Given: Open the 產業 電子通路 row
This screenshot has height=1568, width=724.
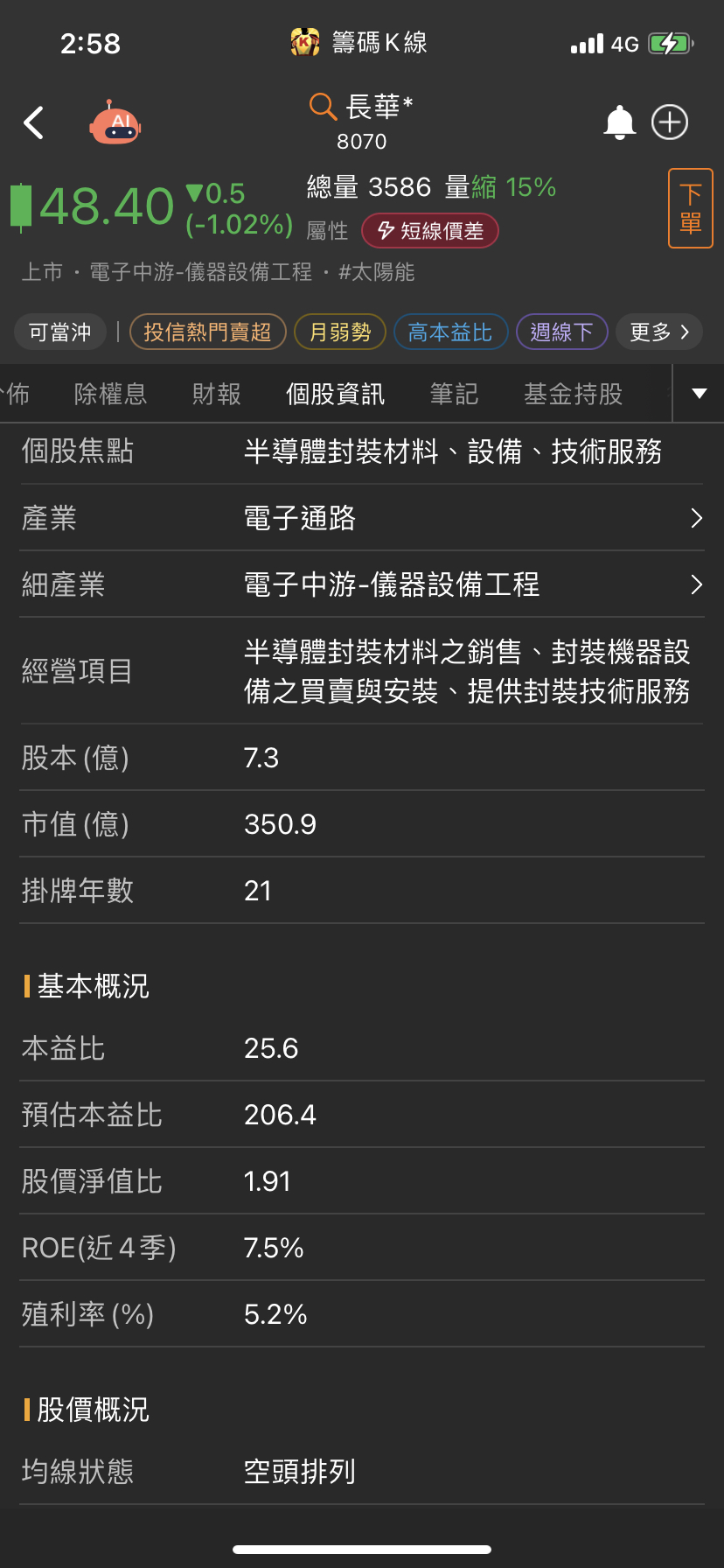Looking at the screenshot, I should [x=362, y=518].
